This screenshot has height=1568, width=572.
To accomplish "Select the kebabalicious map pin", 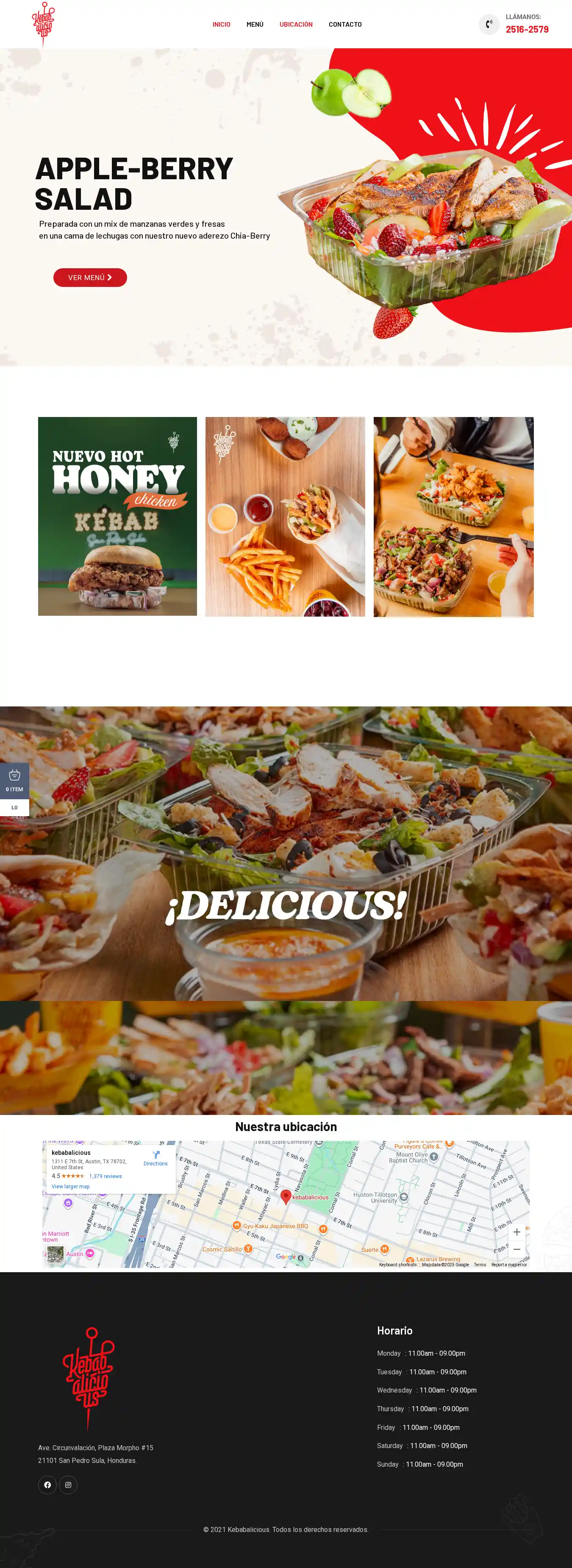I will click(286, 1196).
